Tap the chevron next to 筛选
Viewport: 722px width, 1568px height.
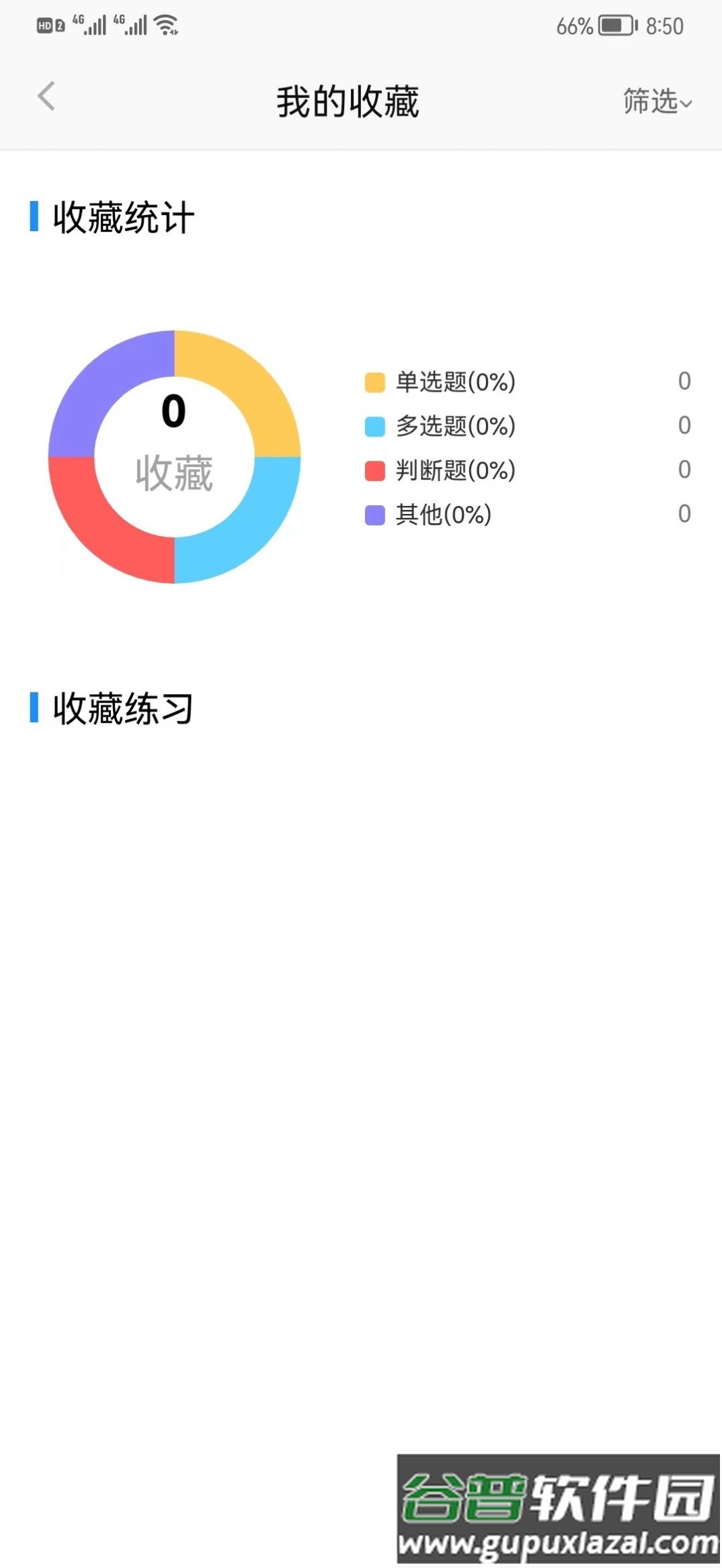[687, 103]
